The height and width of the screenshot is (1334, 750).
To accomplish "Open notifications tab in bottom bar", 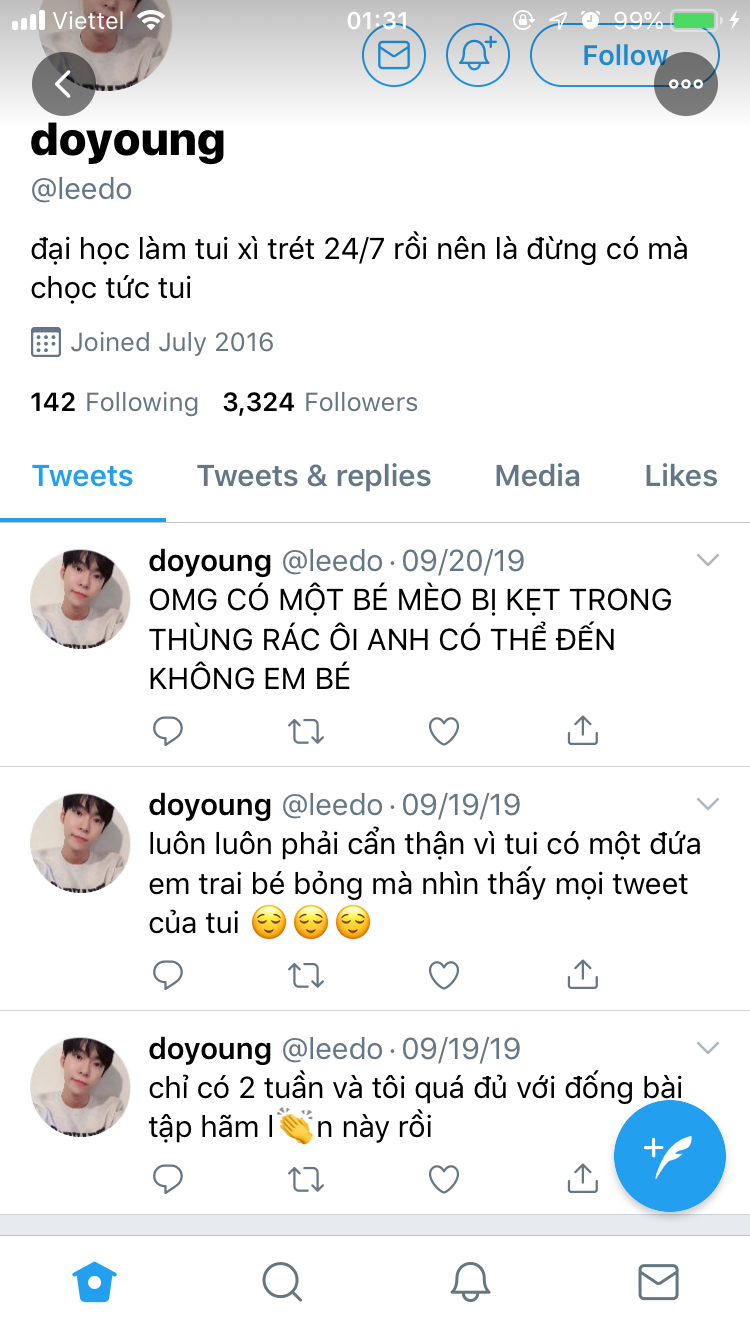I will tap(470, 1281).
